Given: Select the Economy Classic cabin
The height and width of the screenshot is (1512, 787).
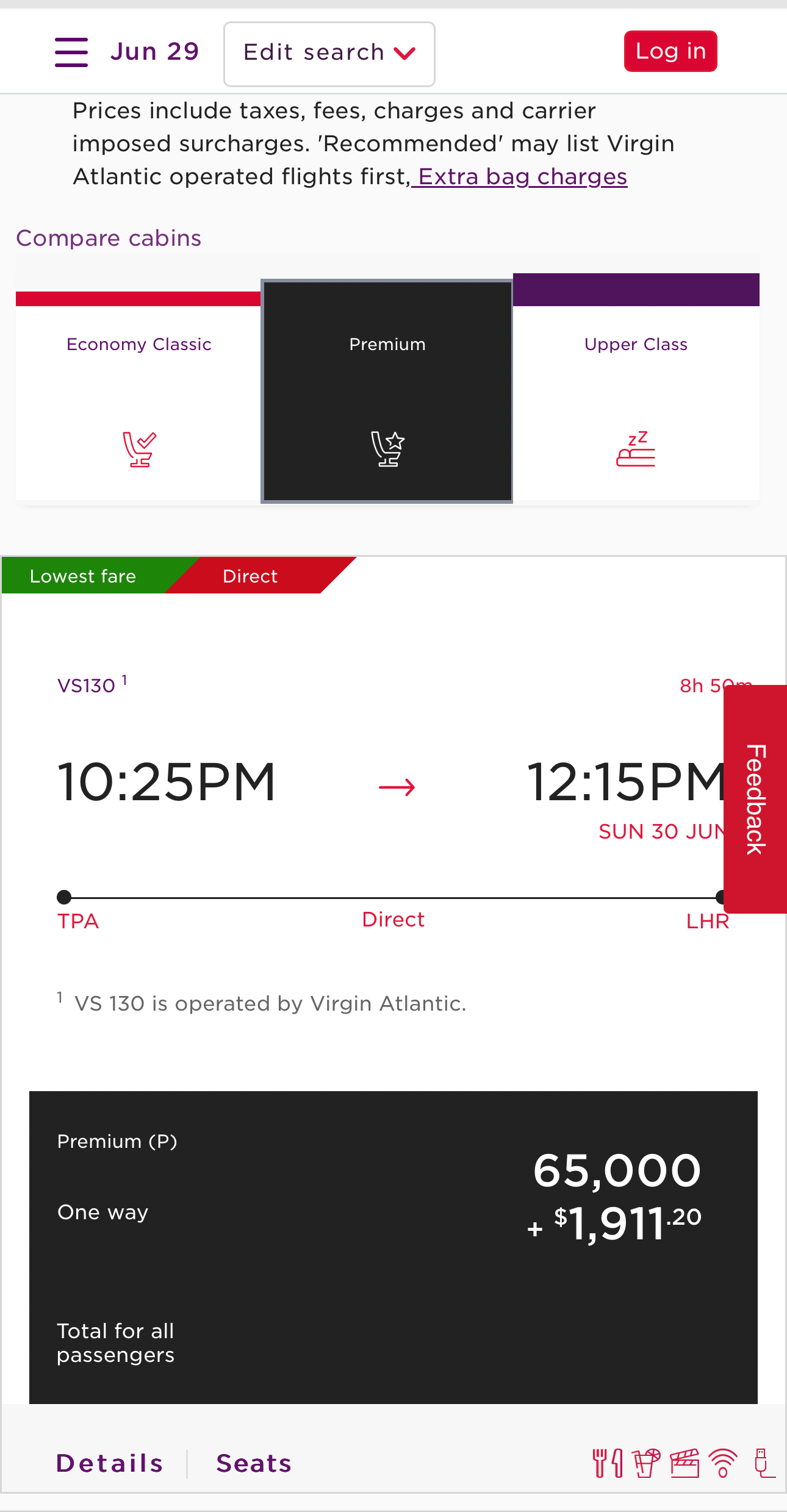Looking at the screenshot, I should click(138, 396).
